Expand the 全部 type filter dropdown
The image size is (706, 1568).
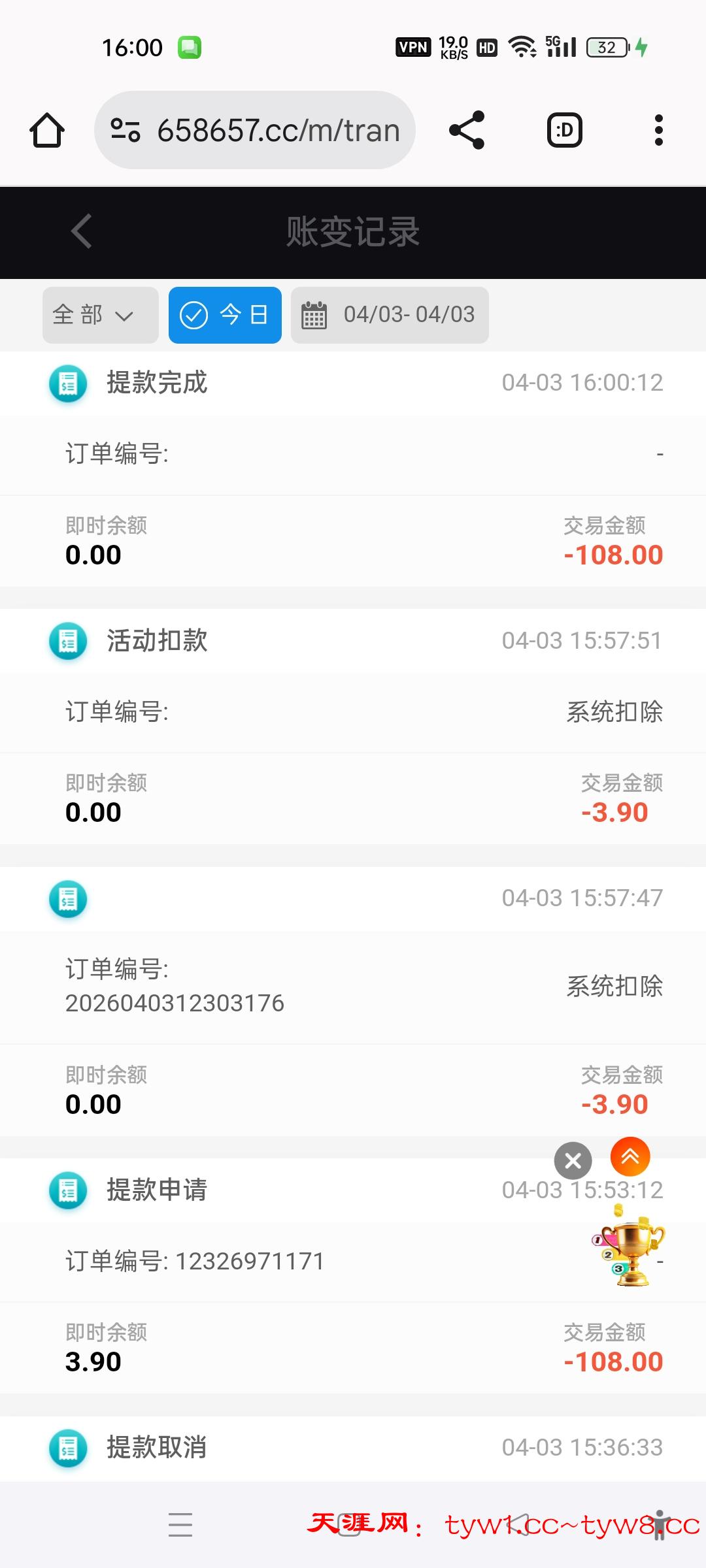(100, 315)
